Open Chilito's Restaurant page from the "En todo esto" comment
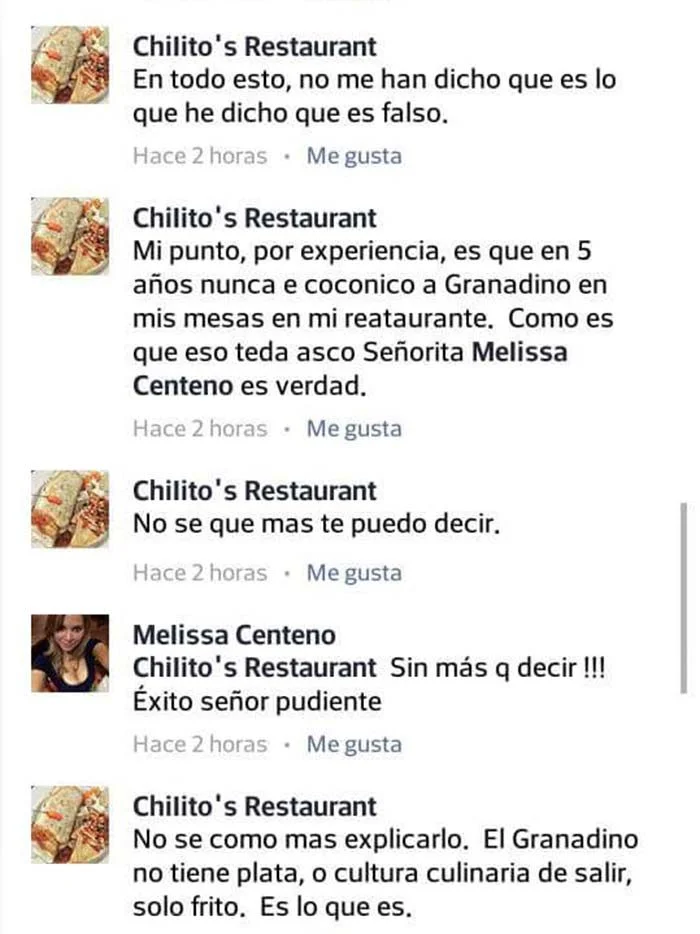Viewport: 700px width, 934px height. click(x=255, y=46)
